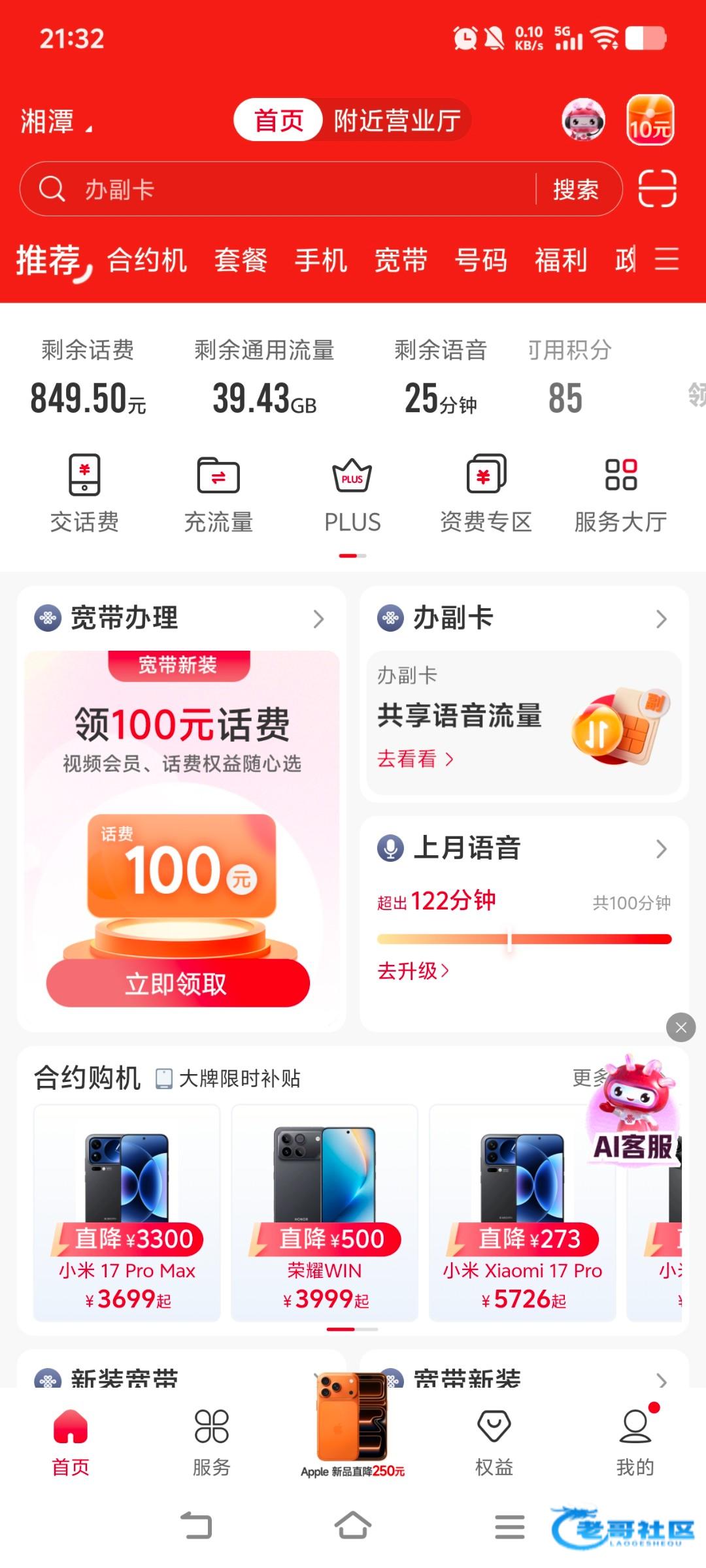Open the scan code icon
The width and height of the screenshot is (706, 1568).
click(x=656, y=189)
